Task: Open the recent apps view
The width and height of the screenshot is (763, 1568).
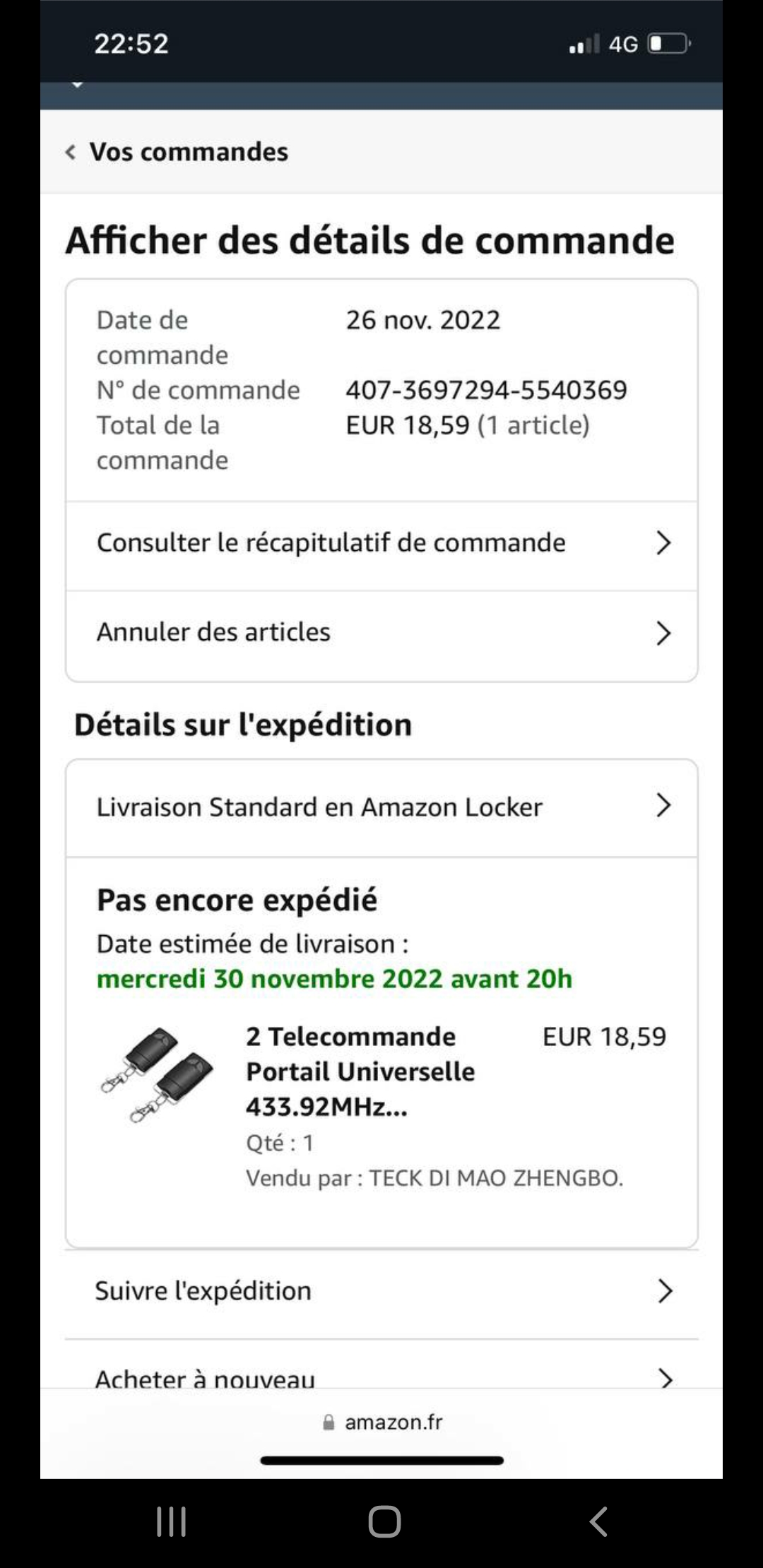Action: tap(171, 1521)
